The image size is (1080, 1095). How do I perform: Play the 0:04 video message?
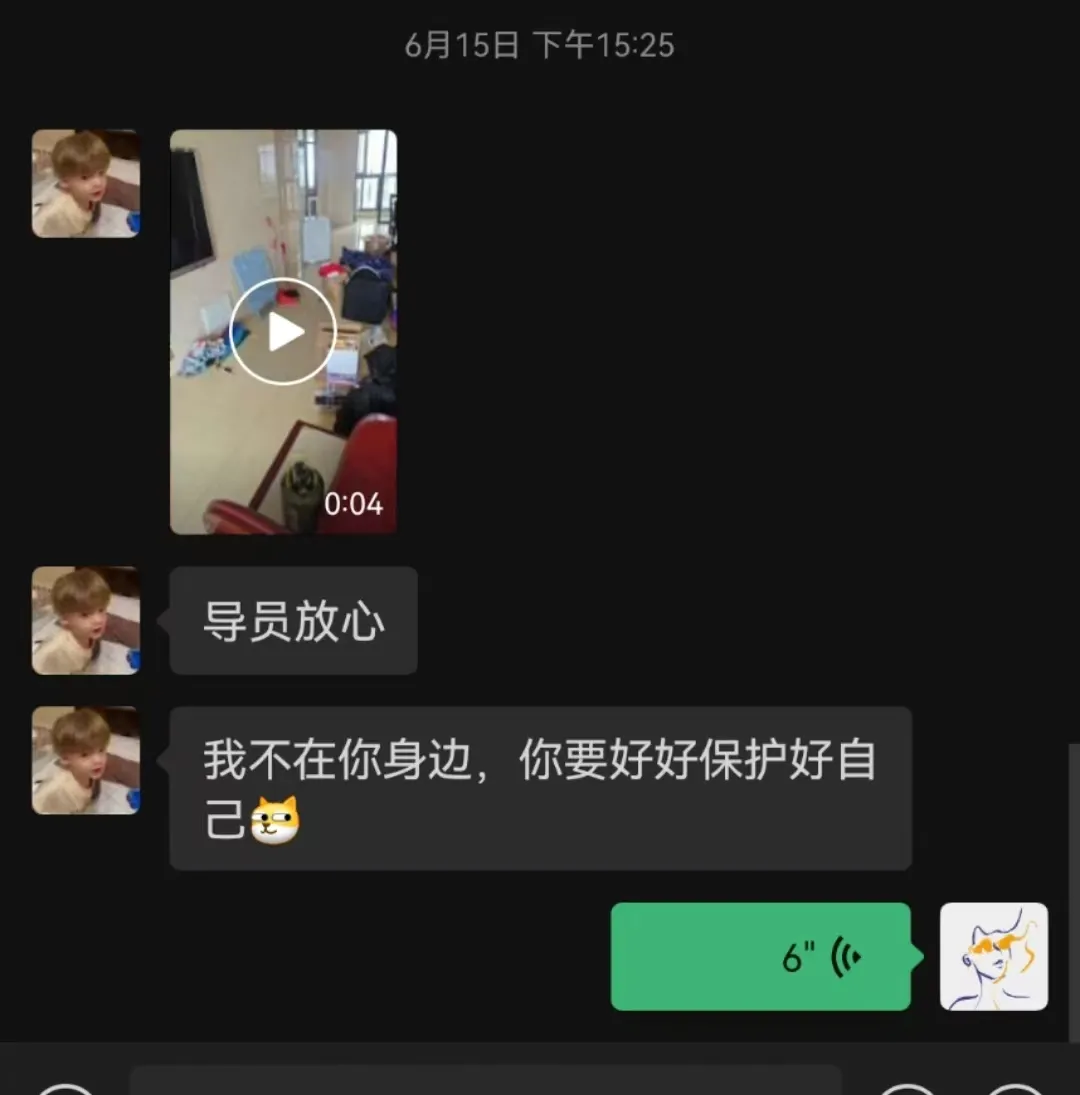pos(283,332)
